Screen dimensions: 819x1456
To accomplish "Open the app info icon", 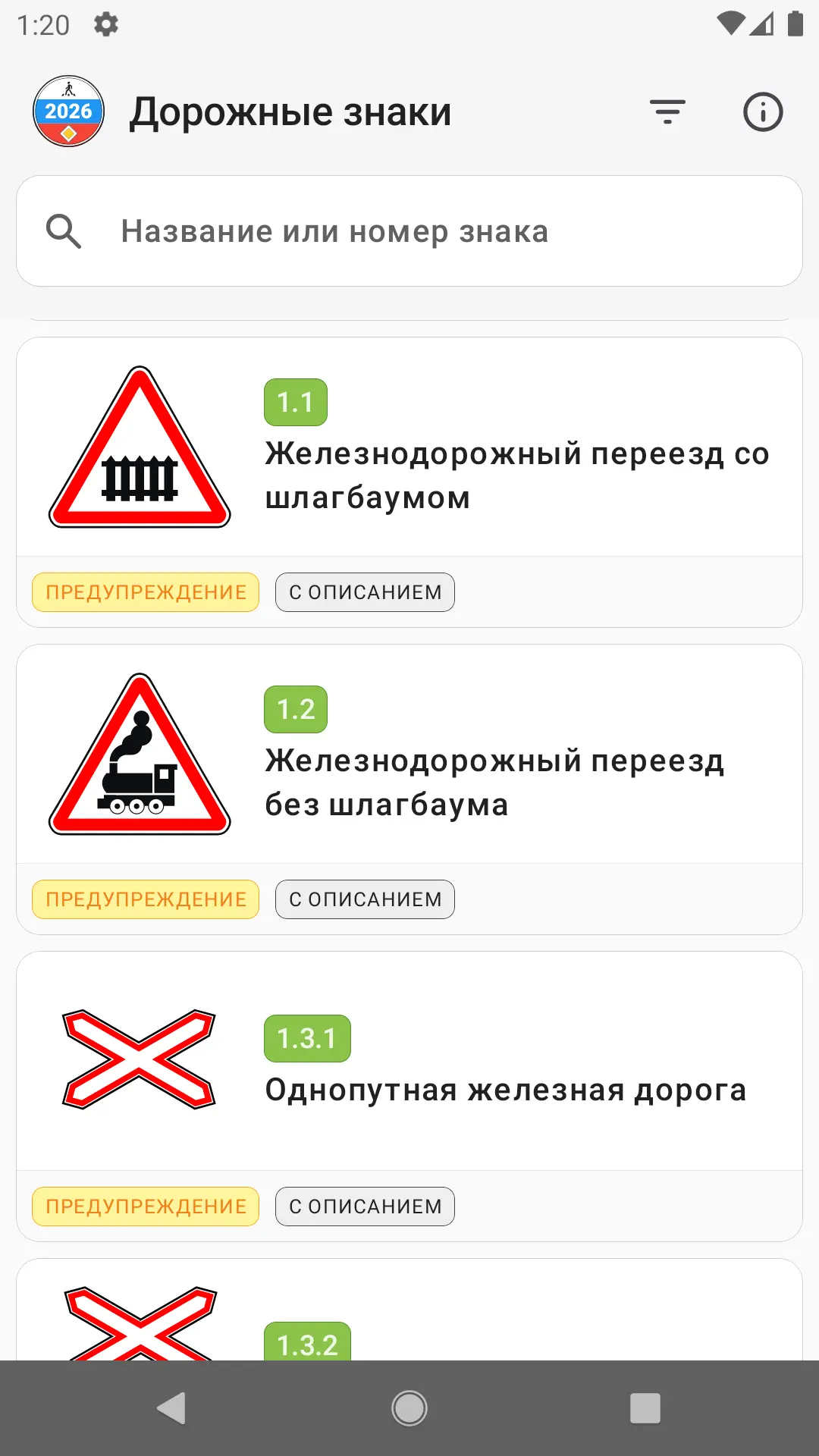I will 762,112.
